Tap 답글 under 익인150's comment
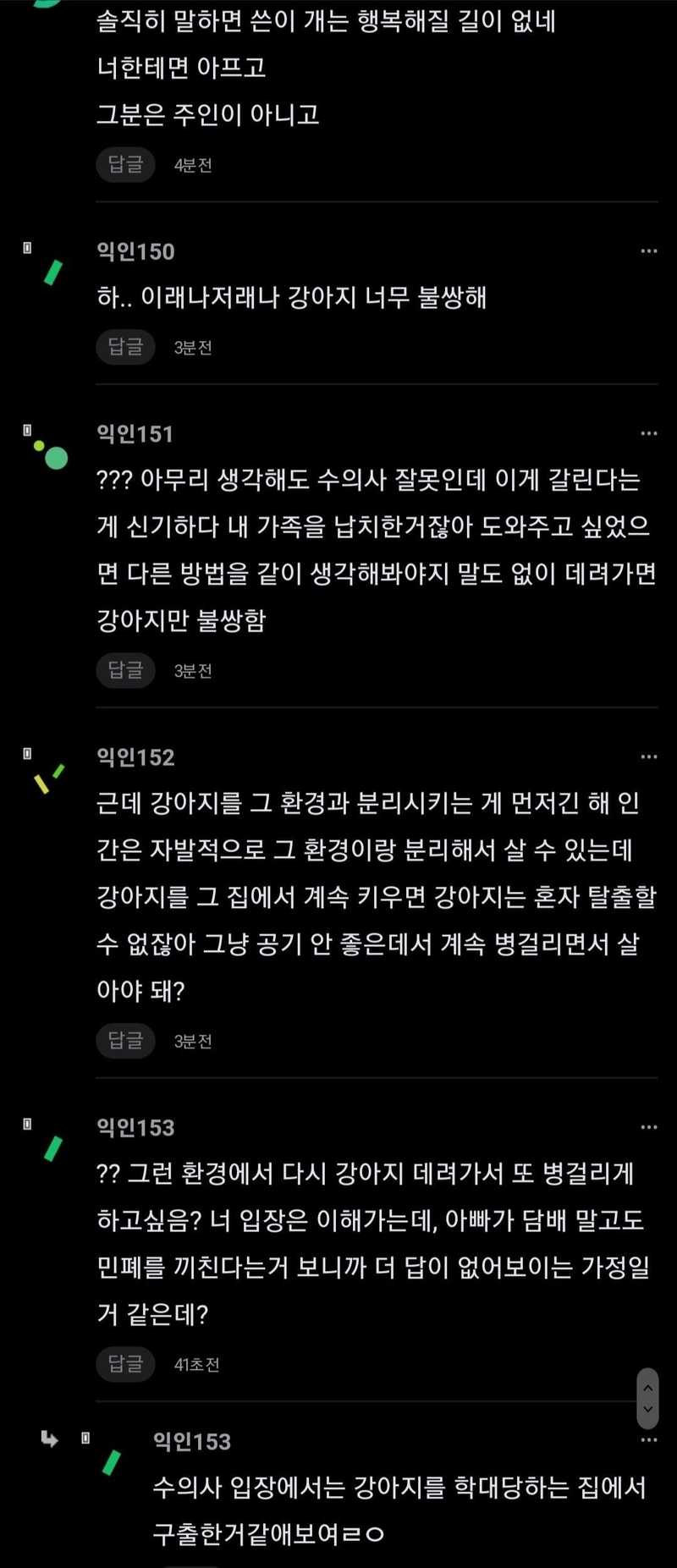677x1568 pixels. pyautogui.click(x=125, y=347)
